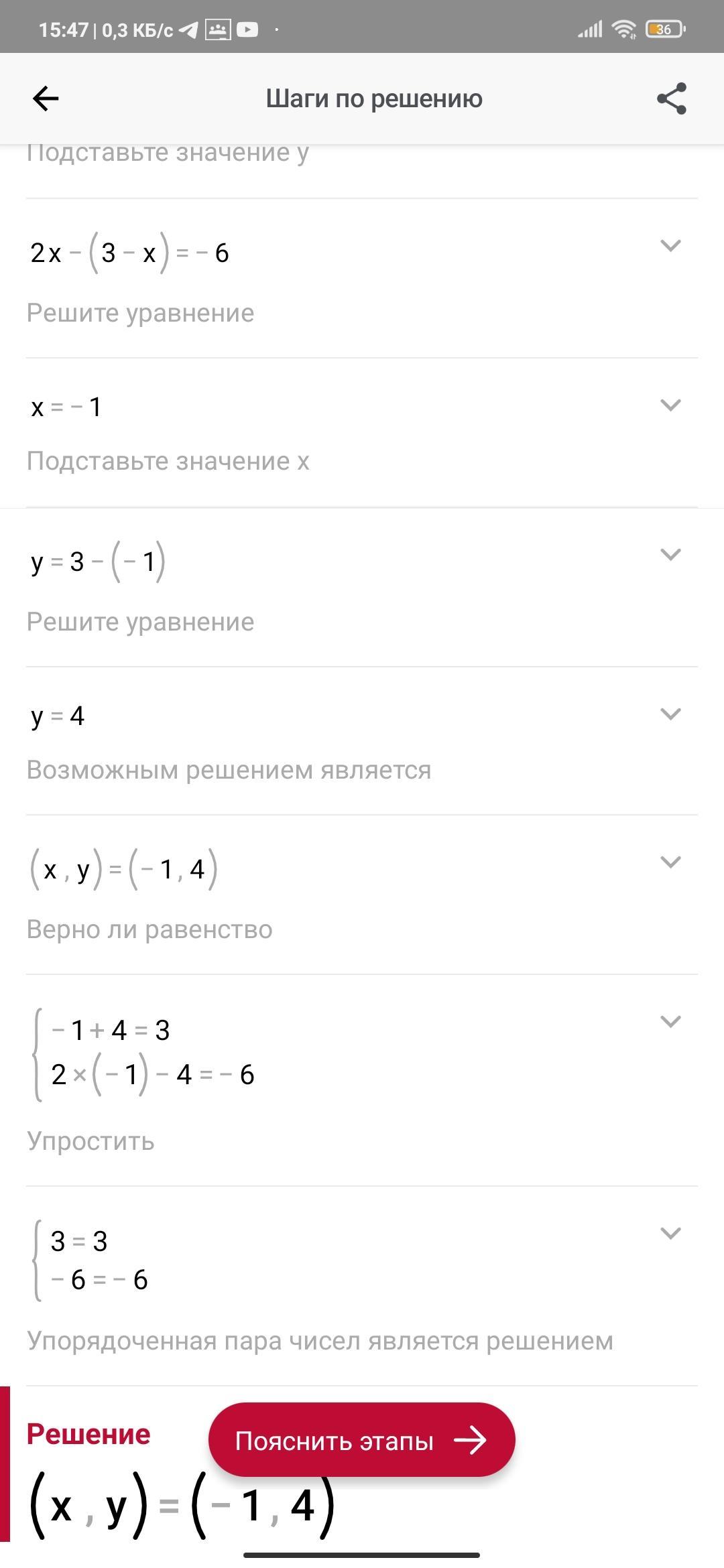Viewport: 724px width, 1568px height.
Task: Expand the step x = −1
Action: [670, 405]
